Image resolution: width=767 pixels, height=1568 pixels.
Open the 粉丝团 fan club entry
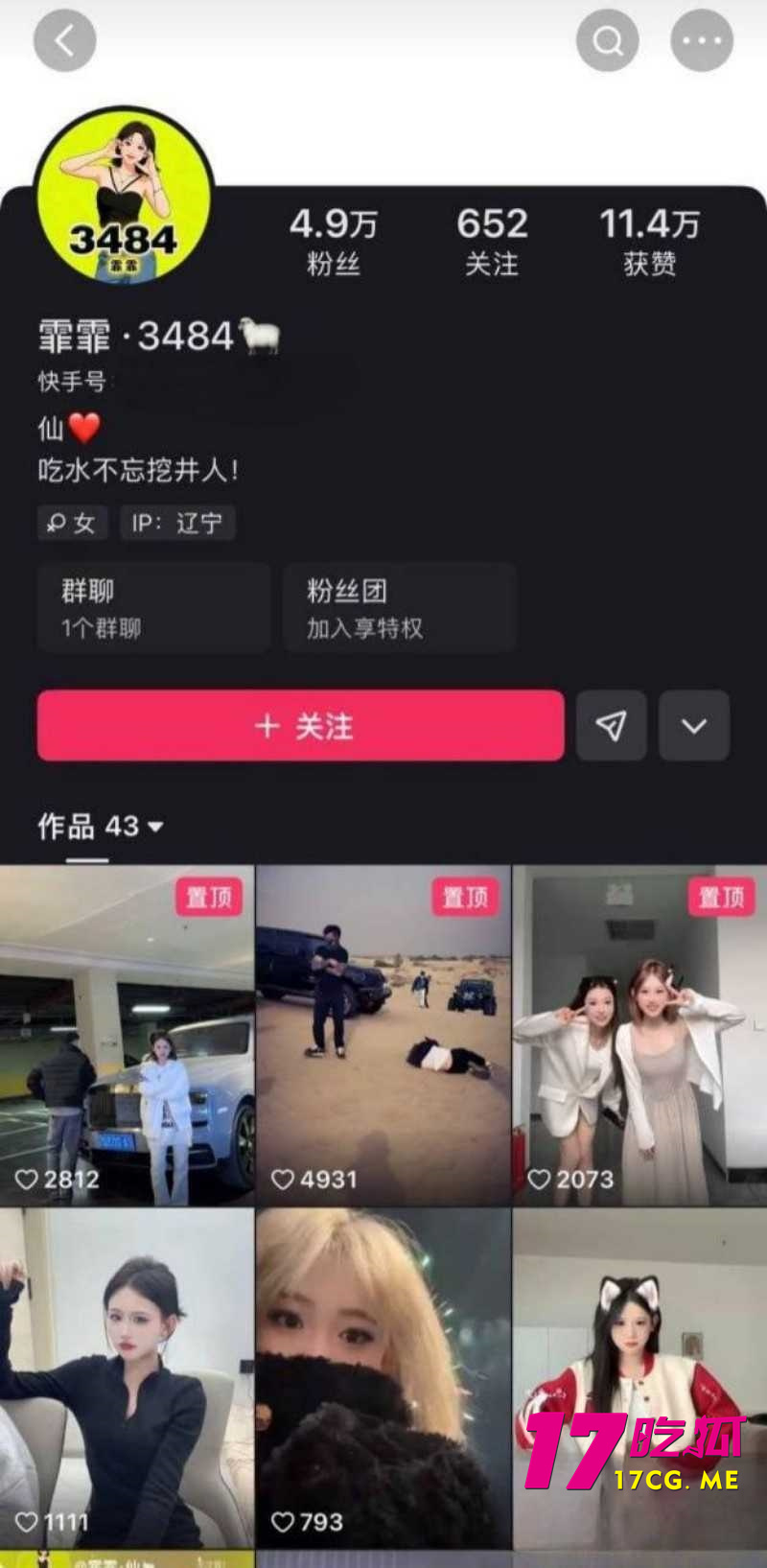[x=400, y=607]
